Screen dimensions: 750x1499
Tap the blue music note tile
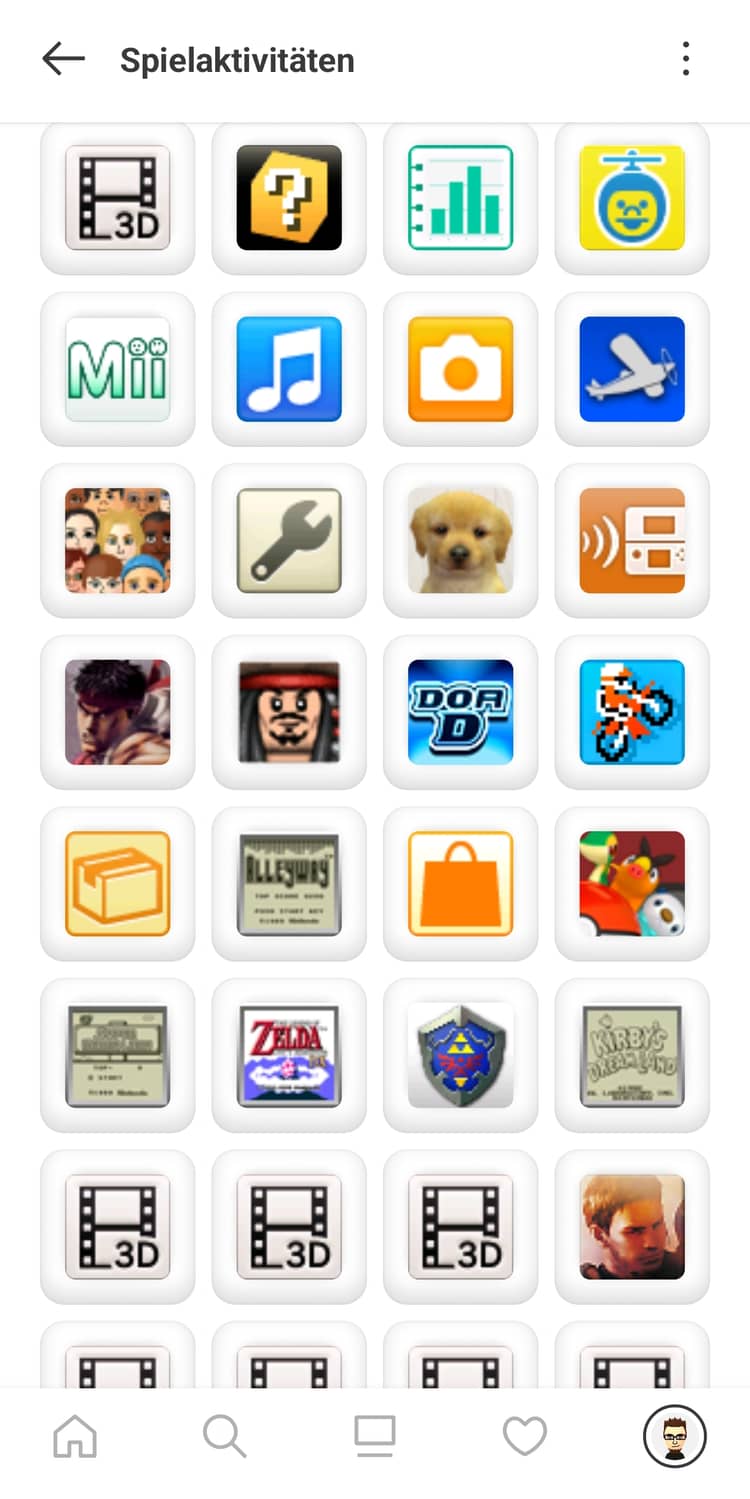pos(289,369)
